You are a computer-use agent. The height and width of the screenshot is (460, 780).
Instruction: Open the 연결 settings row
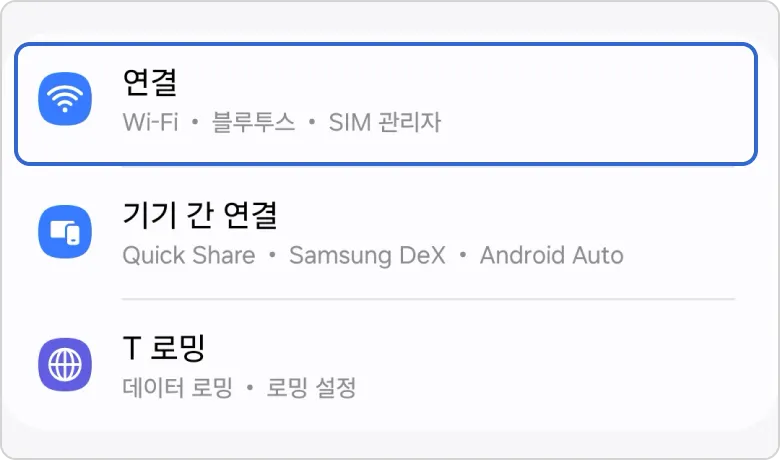[x=385, y=103]
